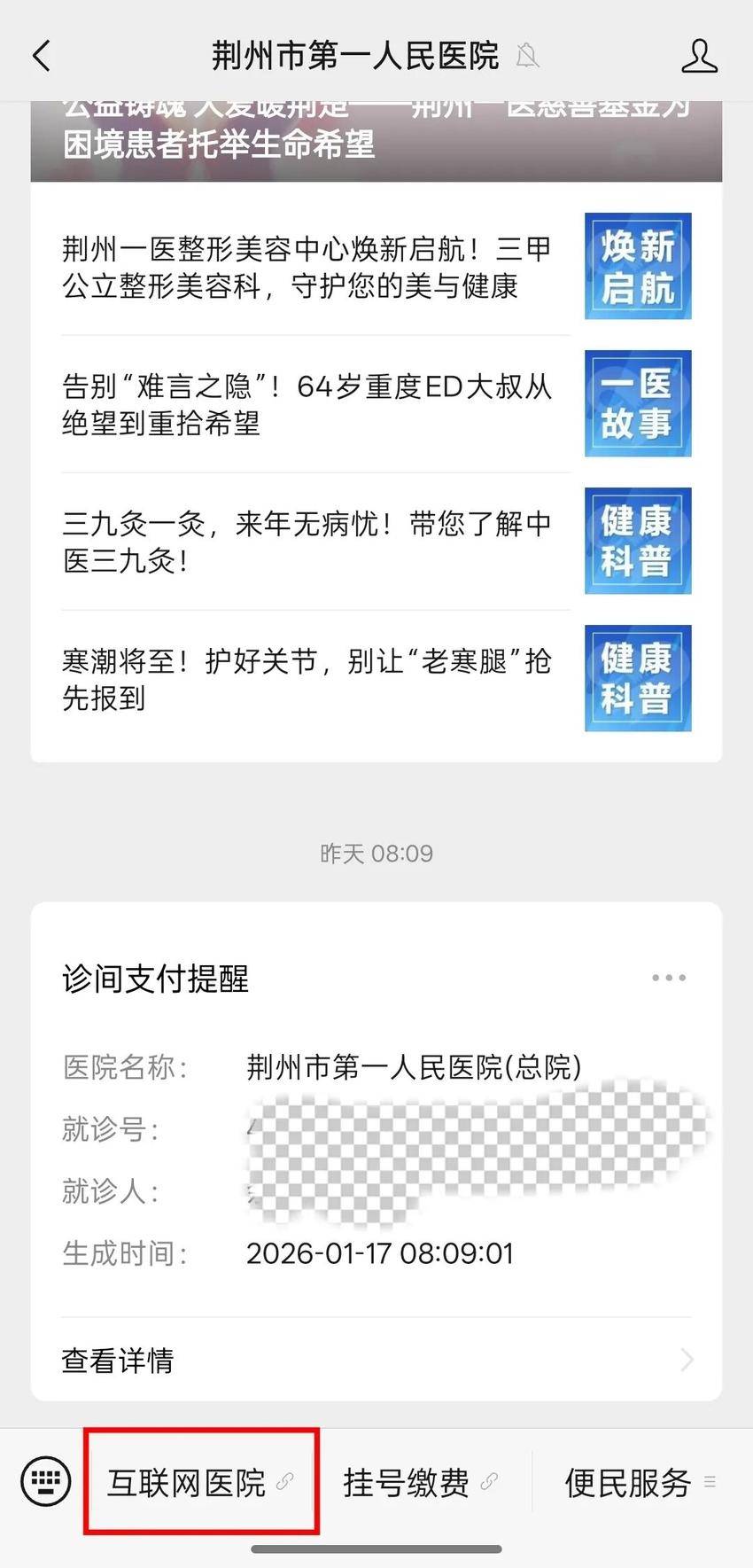Open the 挂号缴费 menu

click(x=420, y=1481)
